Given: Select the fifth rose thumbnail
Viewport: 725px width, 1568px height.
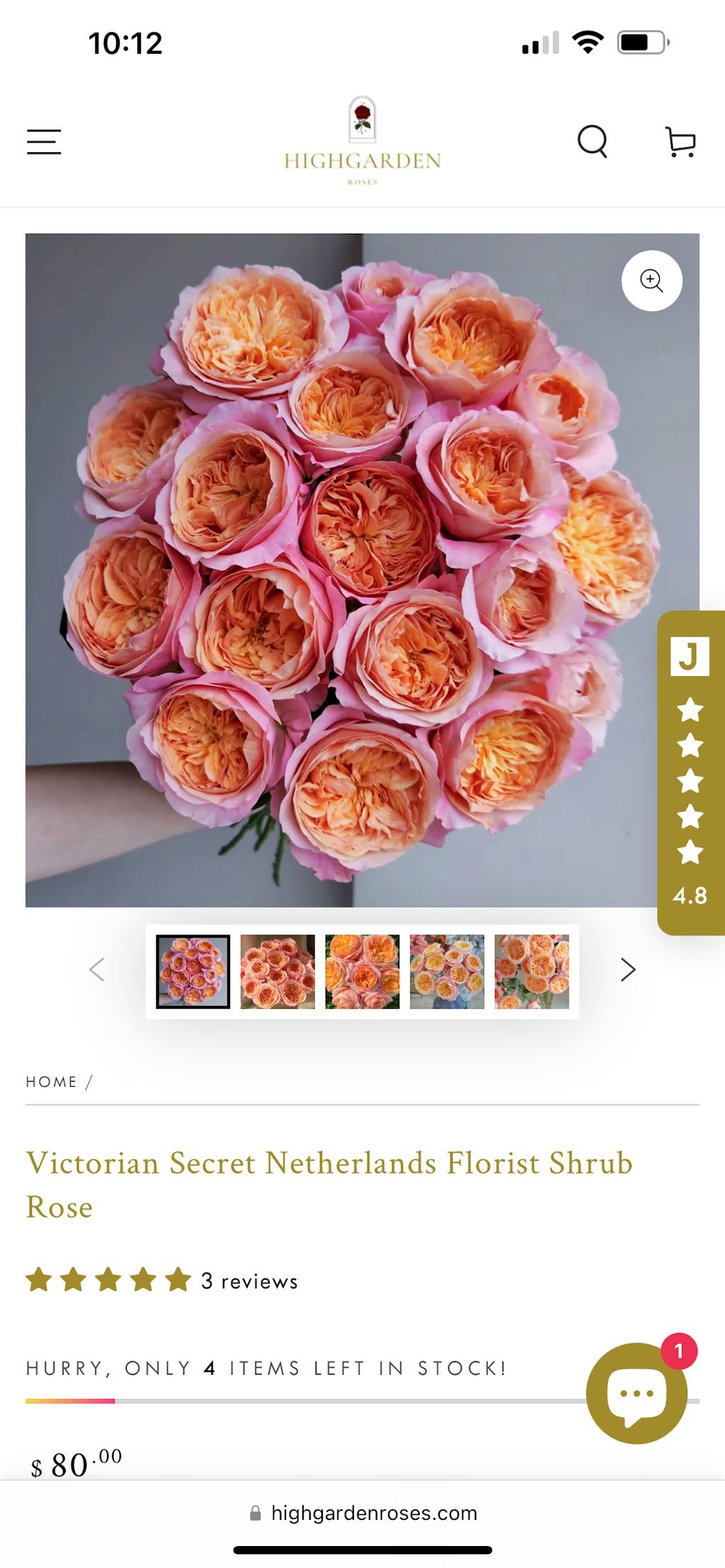Looking at the screenshot, I should click(532, 971).
